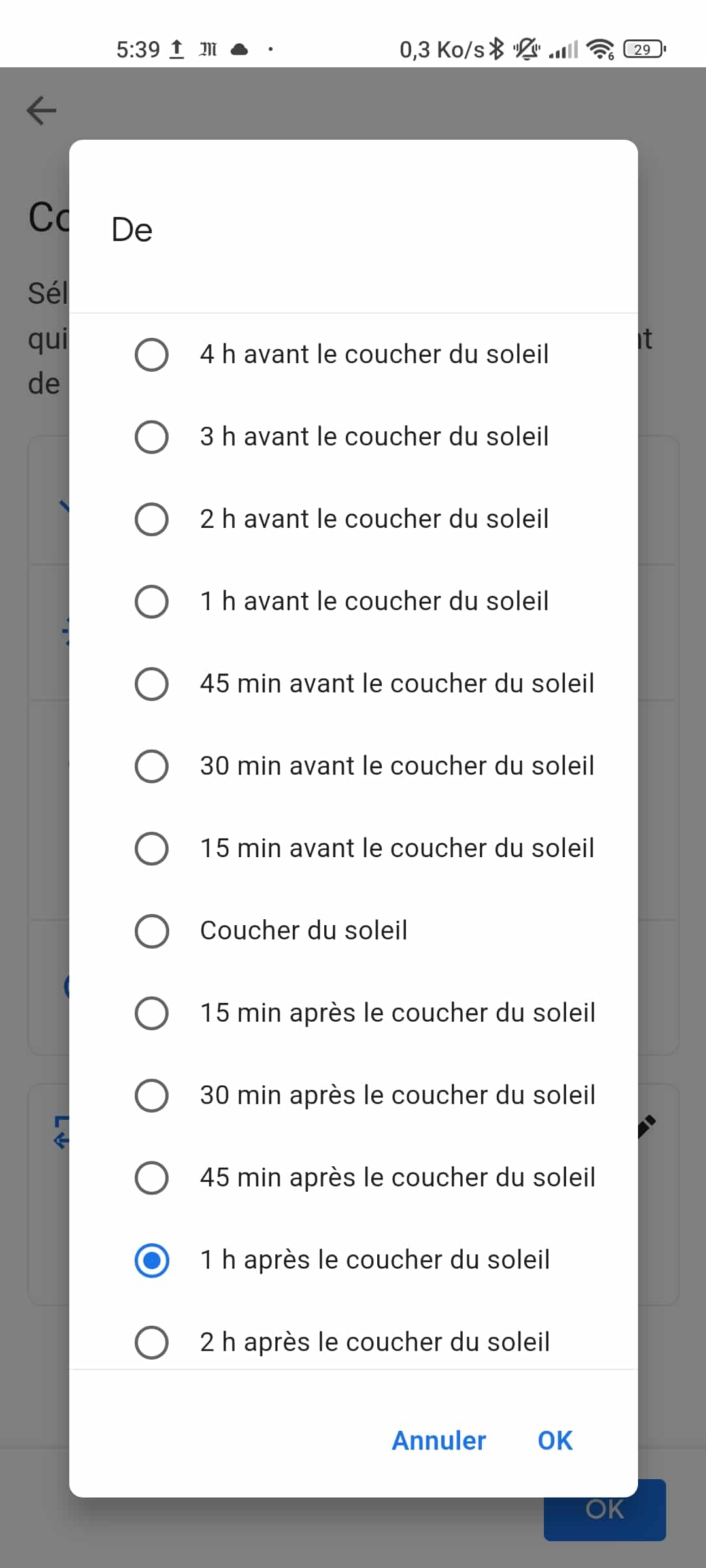Pick 2 h avant le coucher du soleil
The width and height of the screenshot is (706, 1568).
tap(354, 519)
